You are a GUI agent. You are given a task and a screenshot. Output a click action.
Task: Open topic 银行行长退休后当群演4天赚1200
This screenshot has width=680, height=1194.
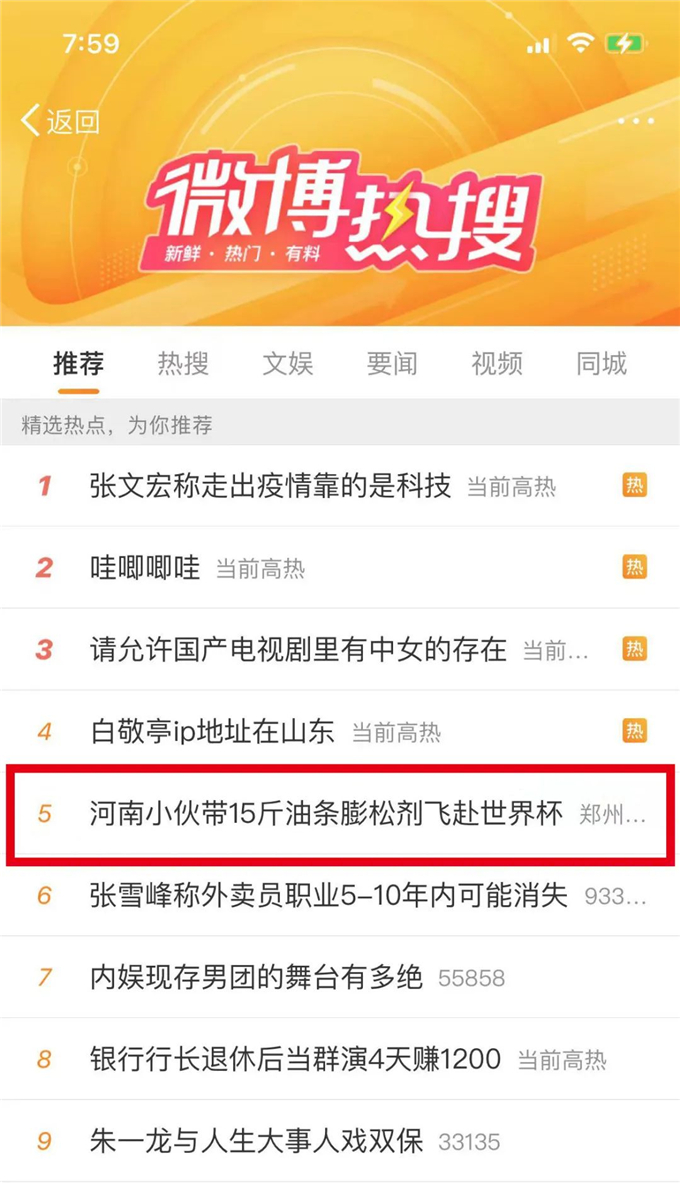pyautogui.click(x=295, y=1058)
